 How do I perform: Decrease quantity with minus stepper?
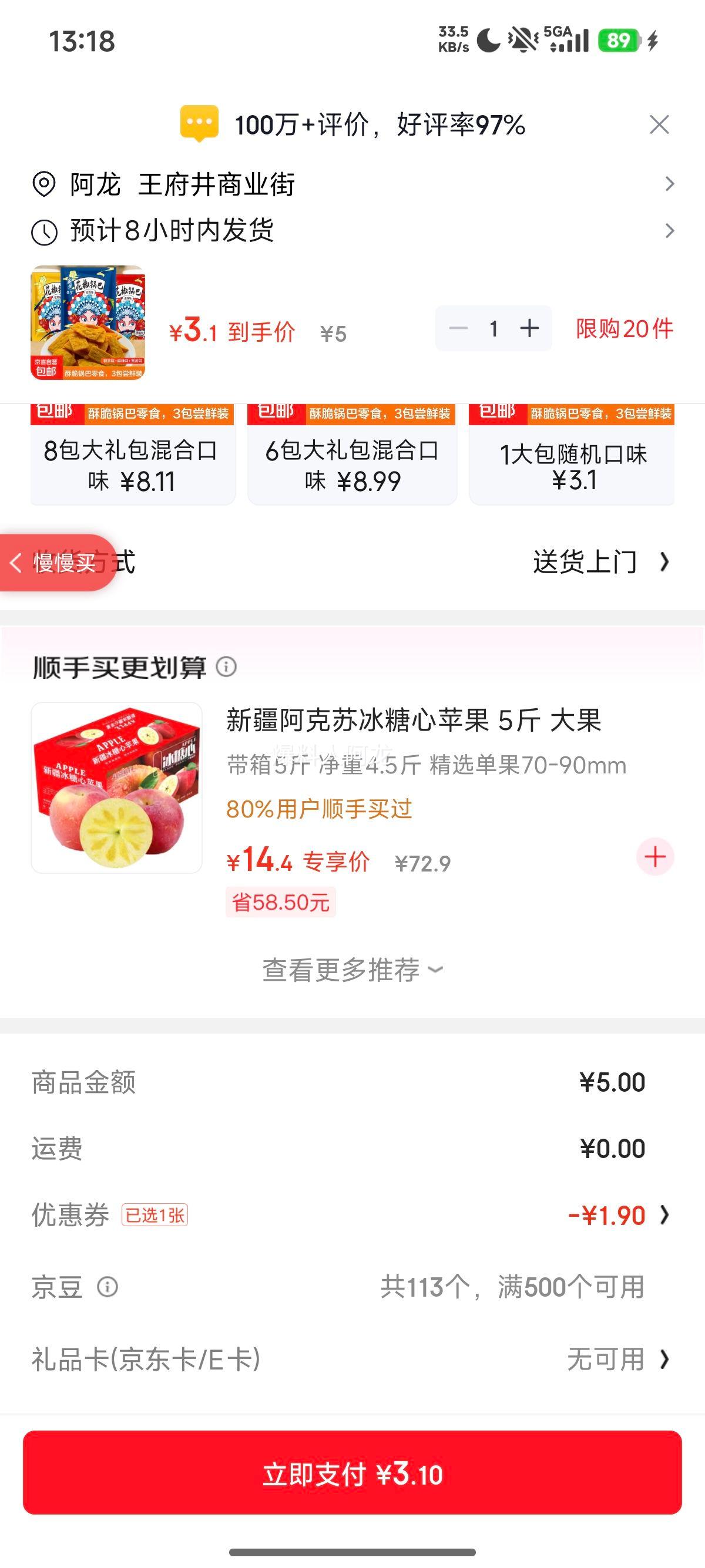(458, 328)
